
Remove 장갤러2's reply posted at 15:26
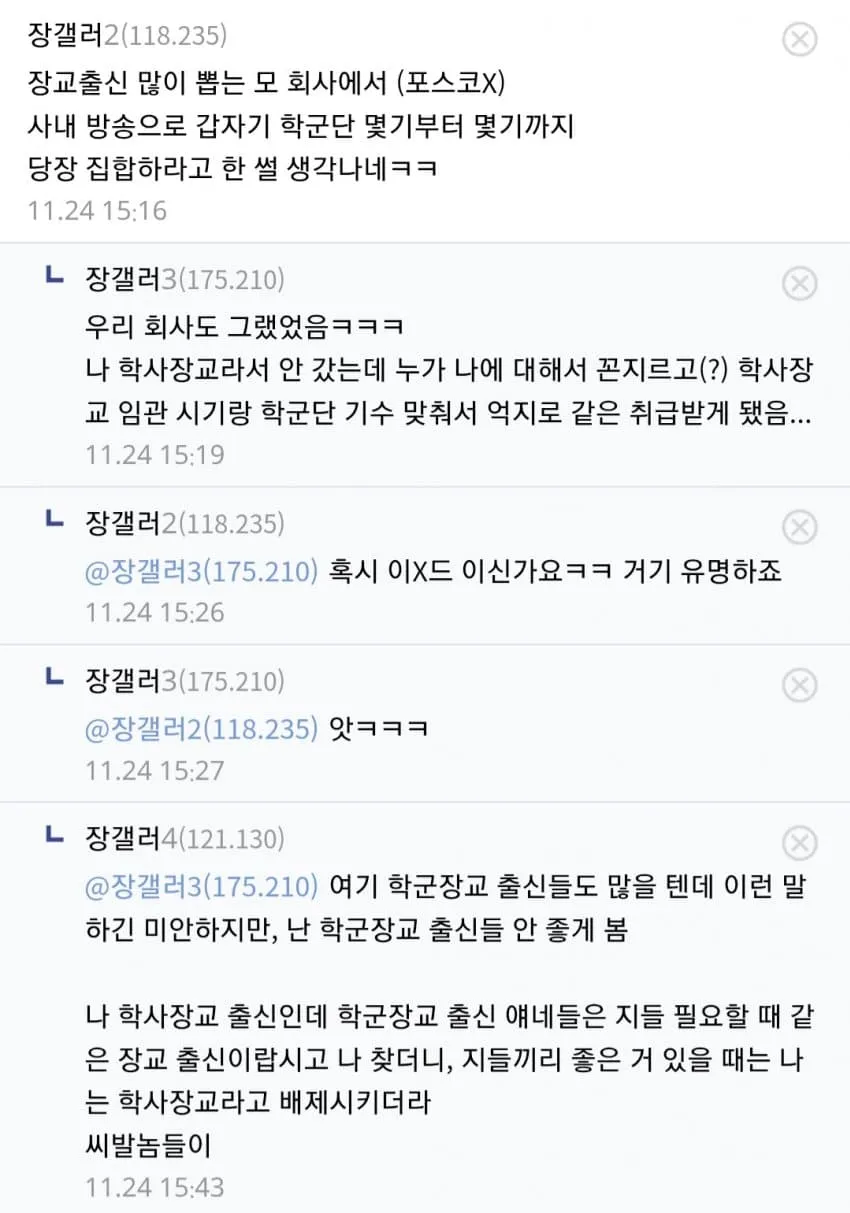click(798, 527)
